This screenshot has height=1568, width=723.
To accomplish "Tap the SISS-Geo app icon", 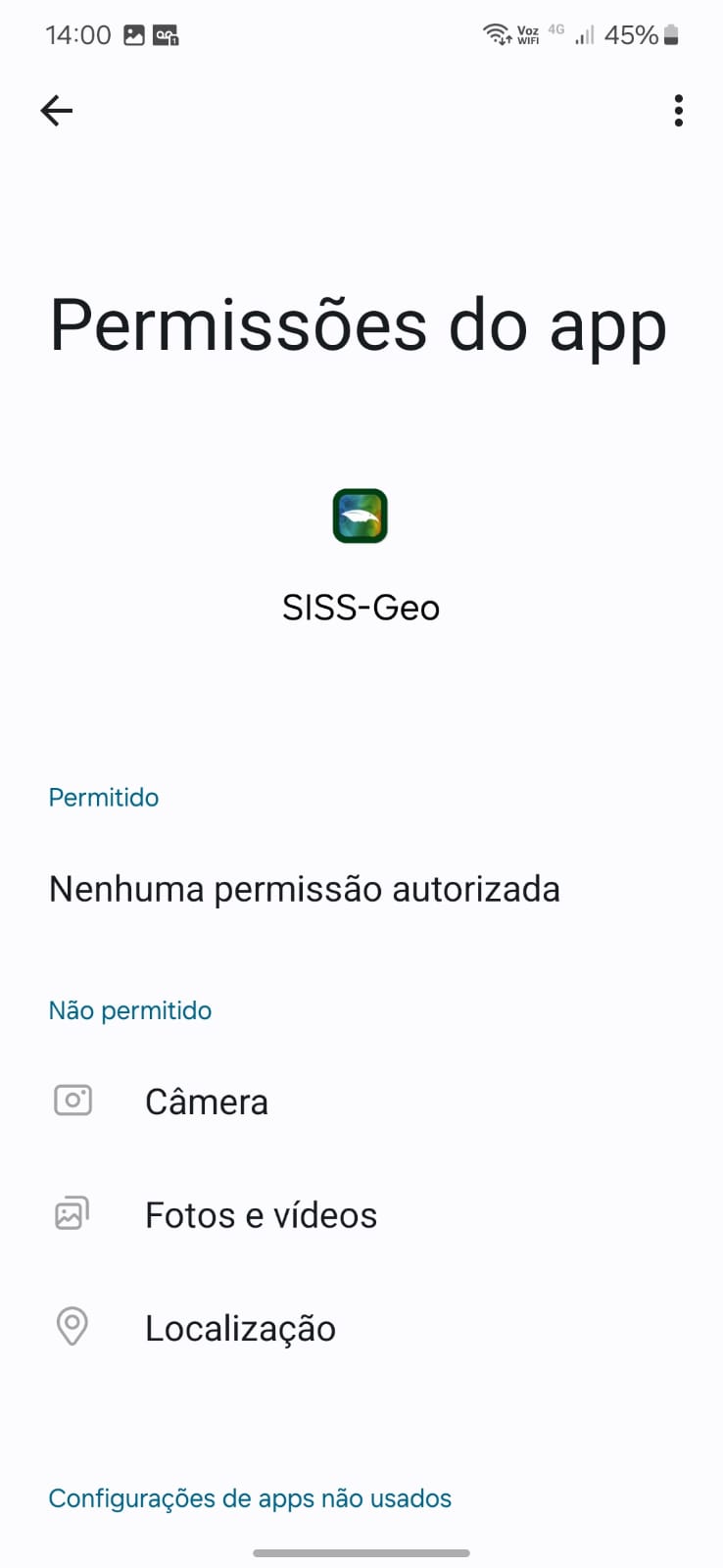I will tap(361, 515).
